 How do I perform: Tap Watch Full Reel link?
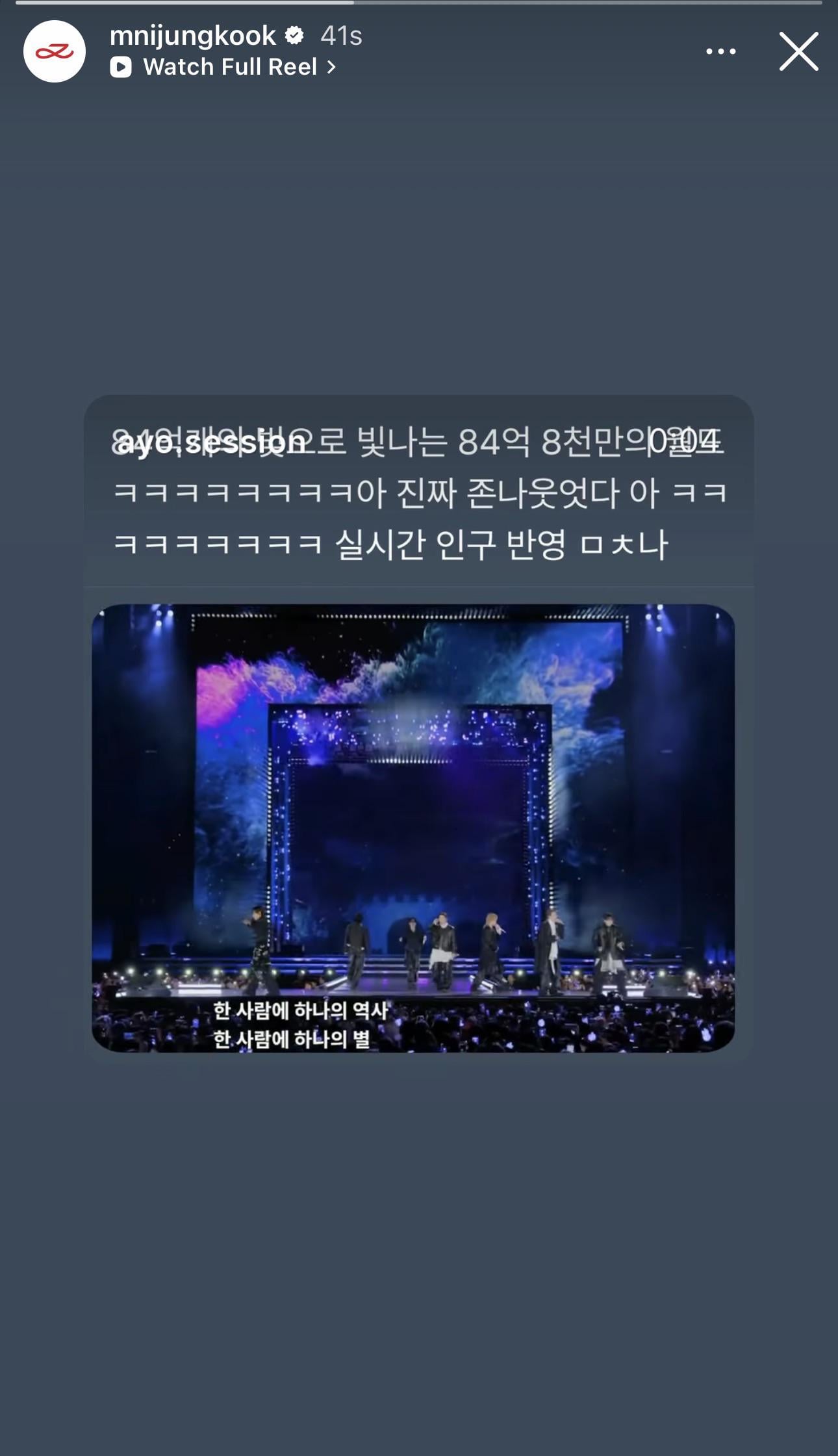pyautogui.click(x=224, y=67)
